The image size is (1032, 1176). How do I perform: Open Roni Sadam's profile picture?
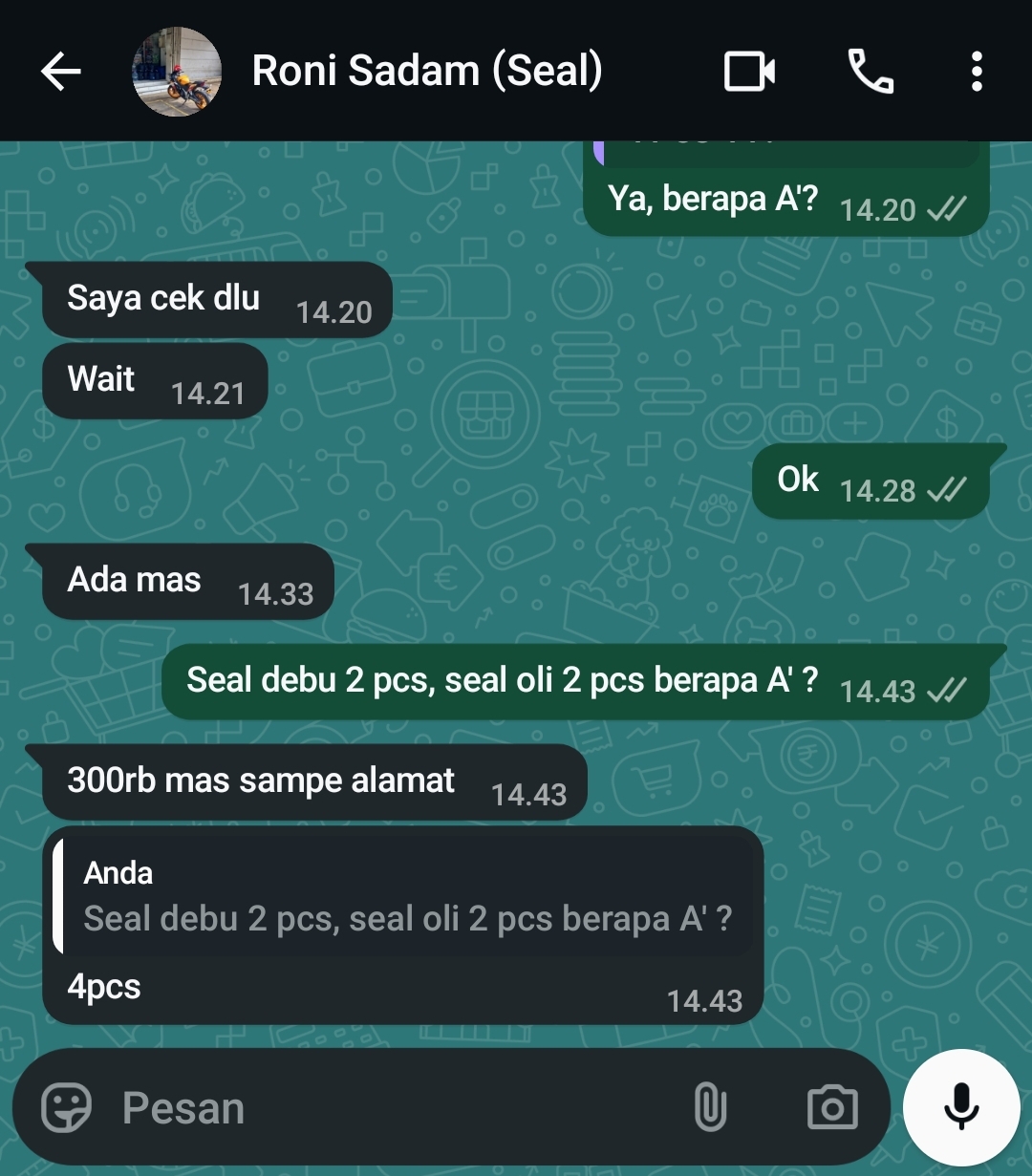click(x=177, y=72)
